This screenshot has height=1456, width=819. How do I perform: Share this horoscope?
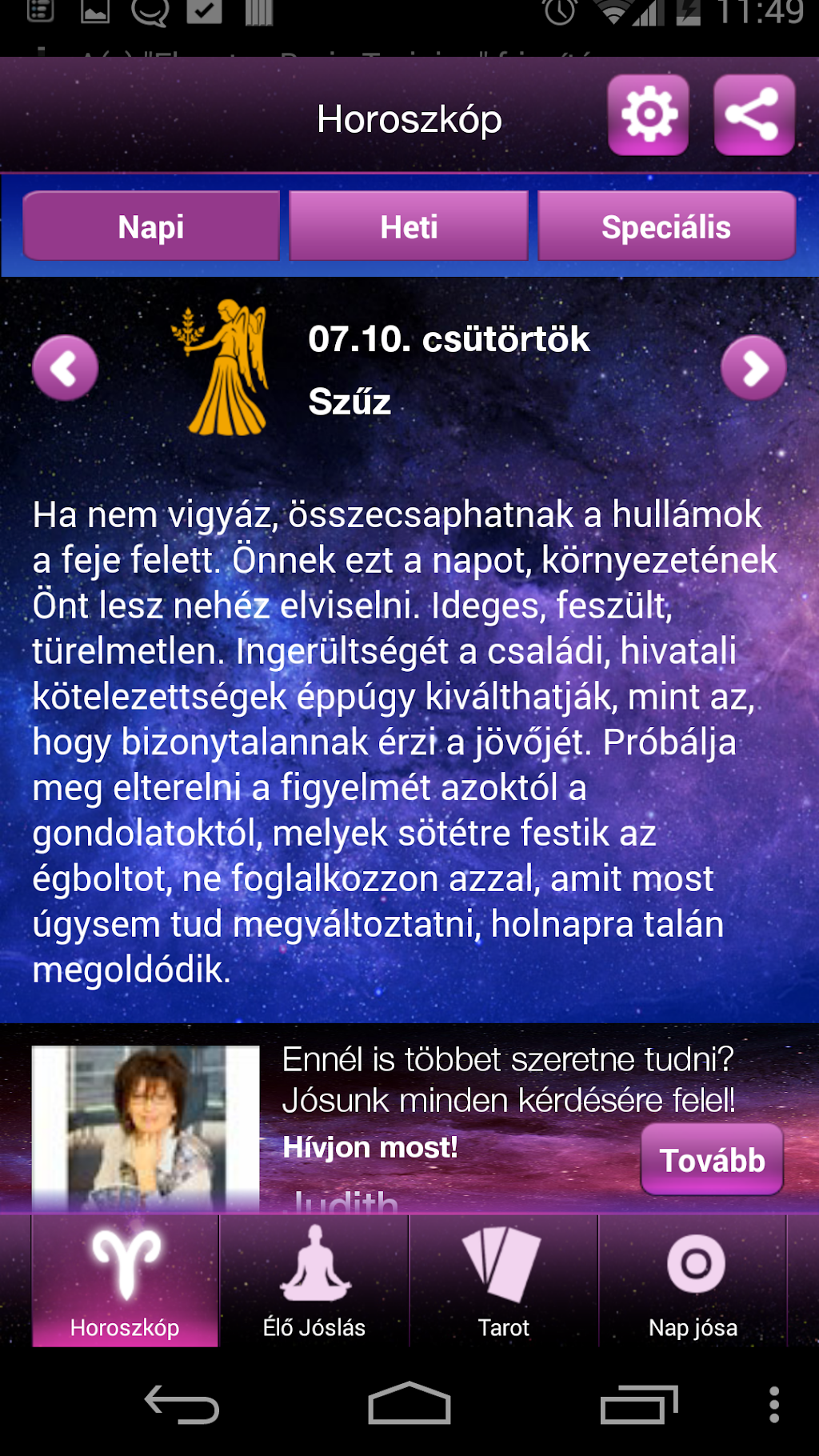(753, 115)
